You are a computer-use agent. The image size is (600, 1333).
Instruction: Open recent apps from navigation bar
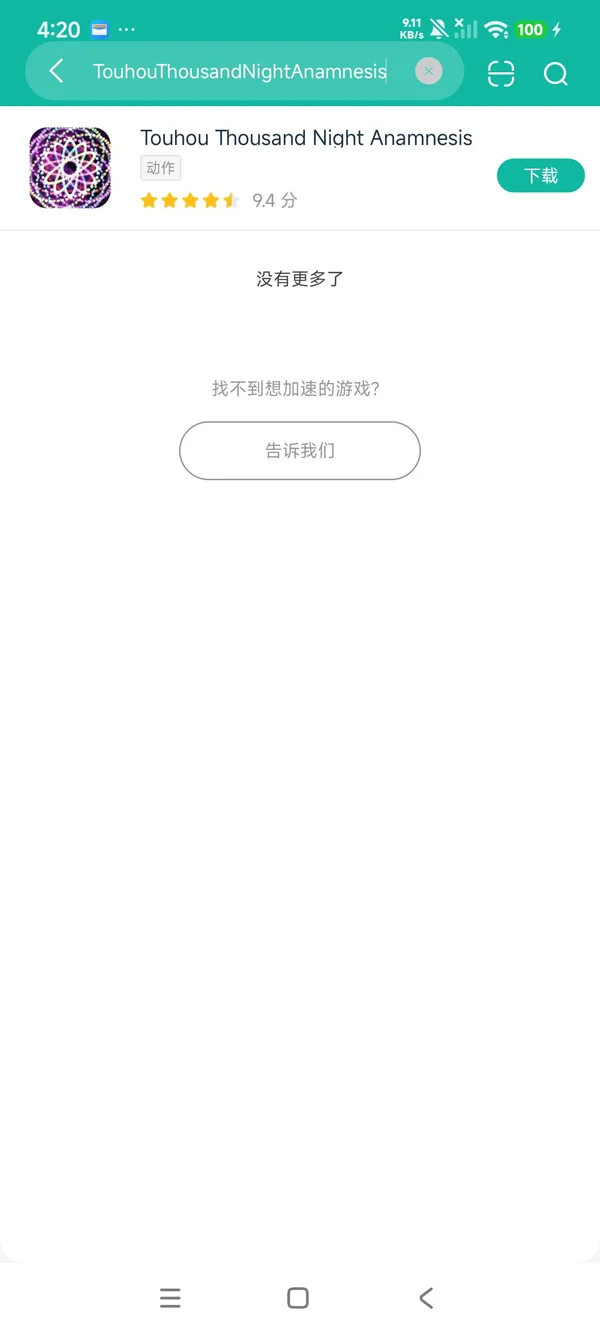(x=170, y=1298)
